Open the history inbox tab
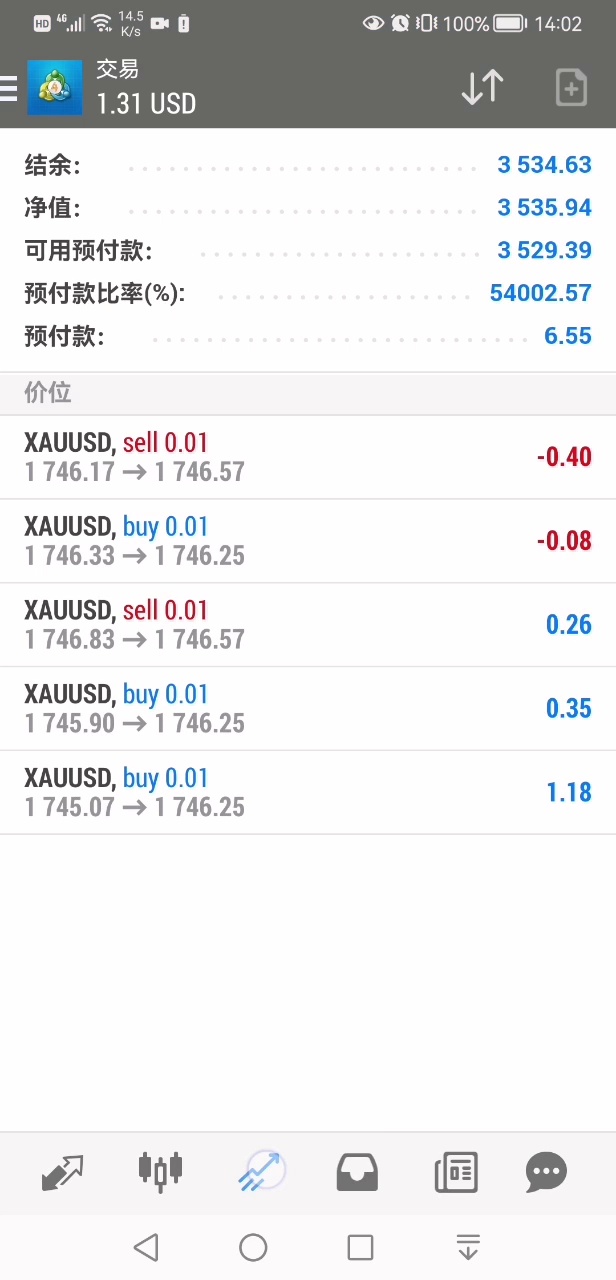This screenshot has width=616, height=1280. point(357,1172)
